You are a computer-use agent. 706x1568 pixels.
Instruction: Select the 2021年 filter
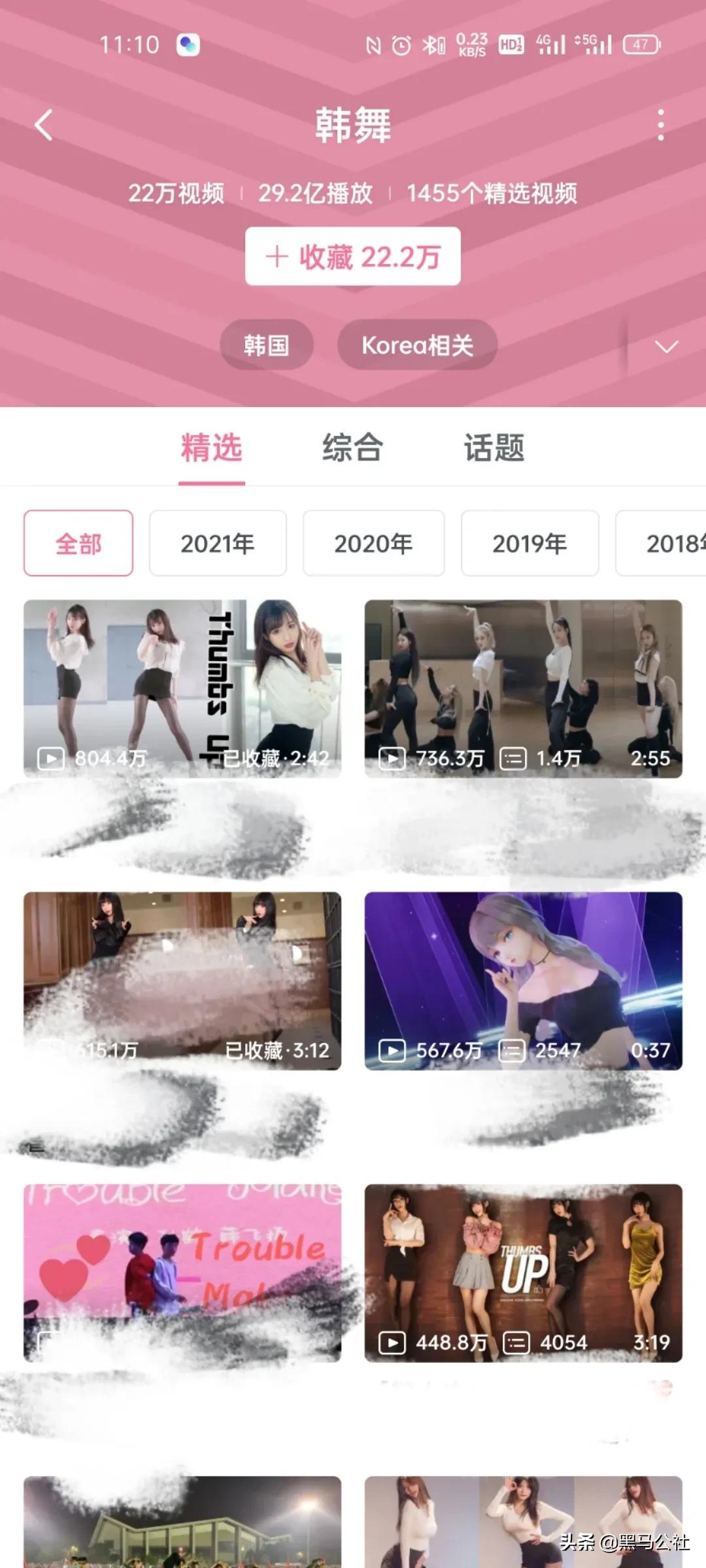(x=218, y=543)
